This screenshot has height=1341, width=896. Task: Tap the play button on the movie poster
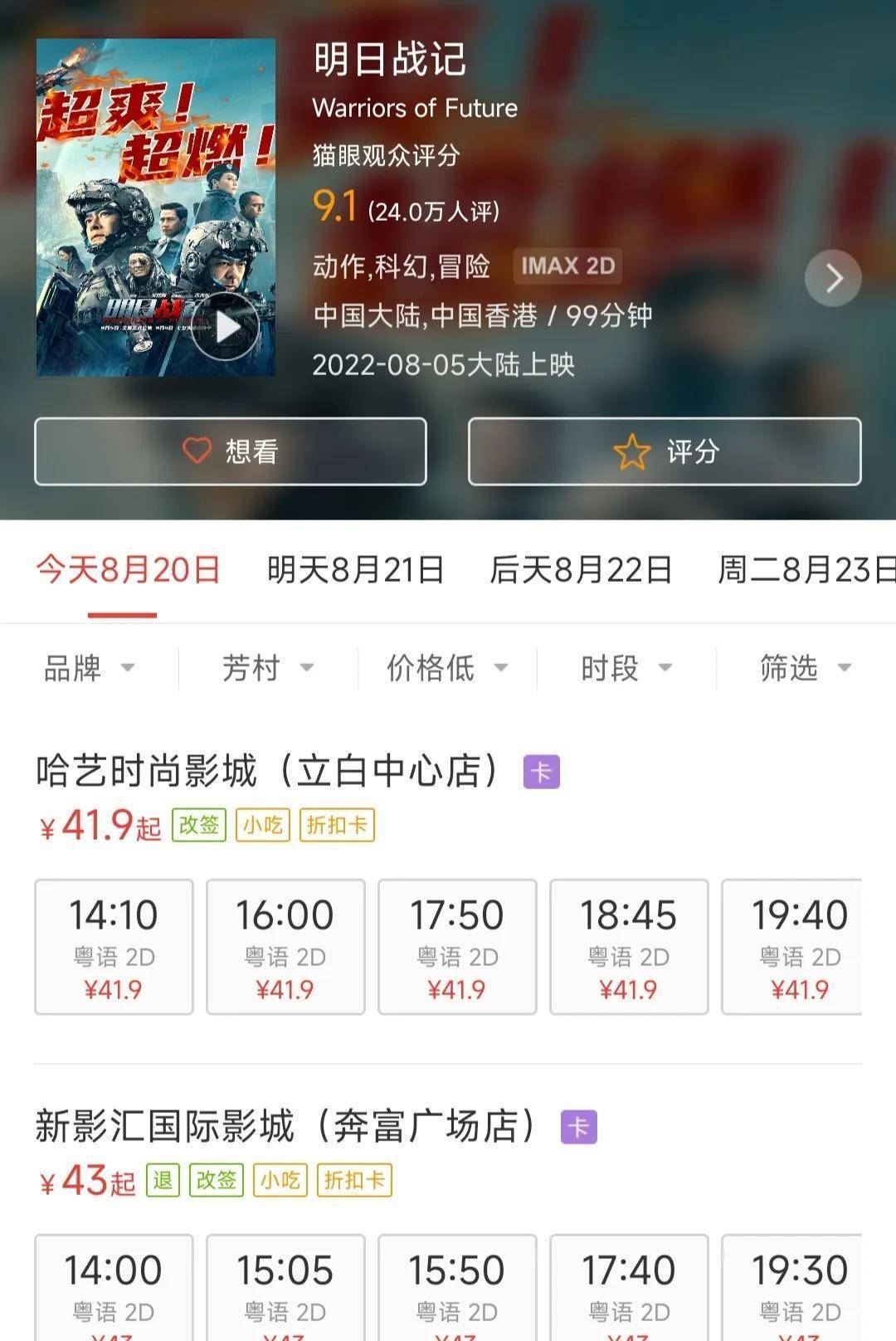tap(225, 327)
